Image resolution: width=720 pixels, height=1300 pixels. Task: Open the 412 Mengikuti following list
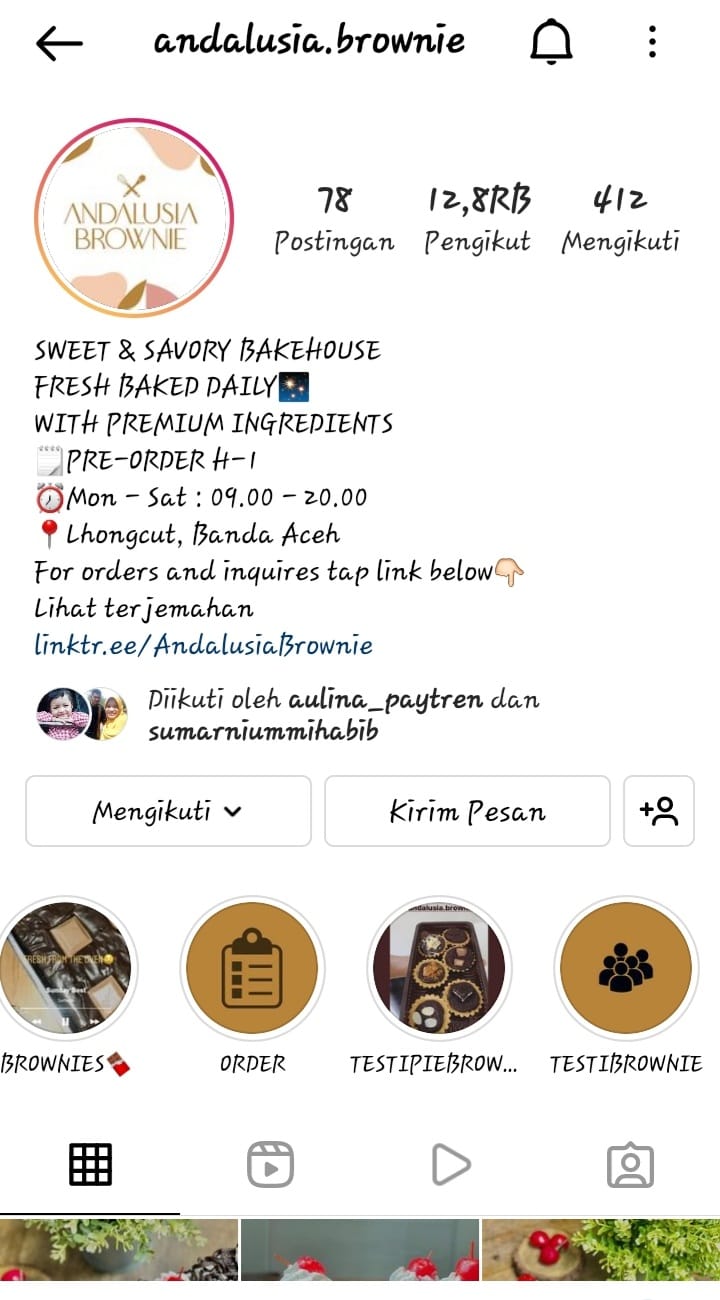pyautogui.click(x=620, y=219)
